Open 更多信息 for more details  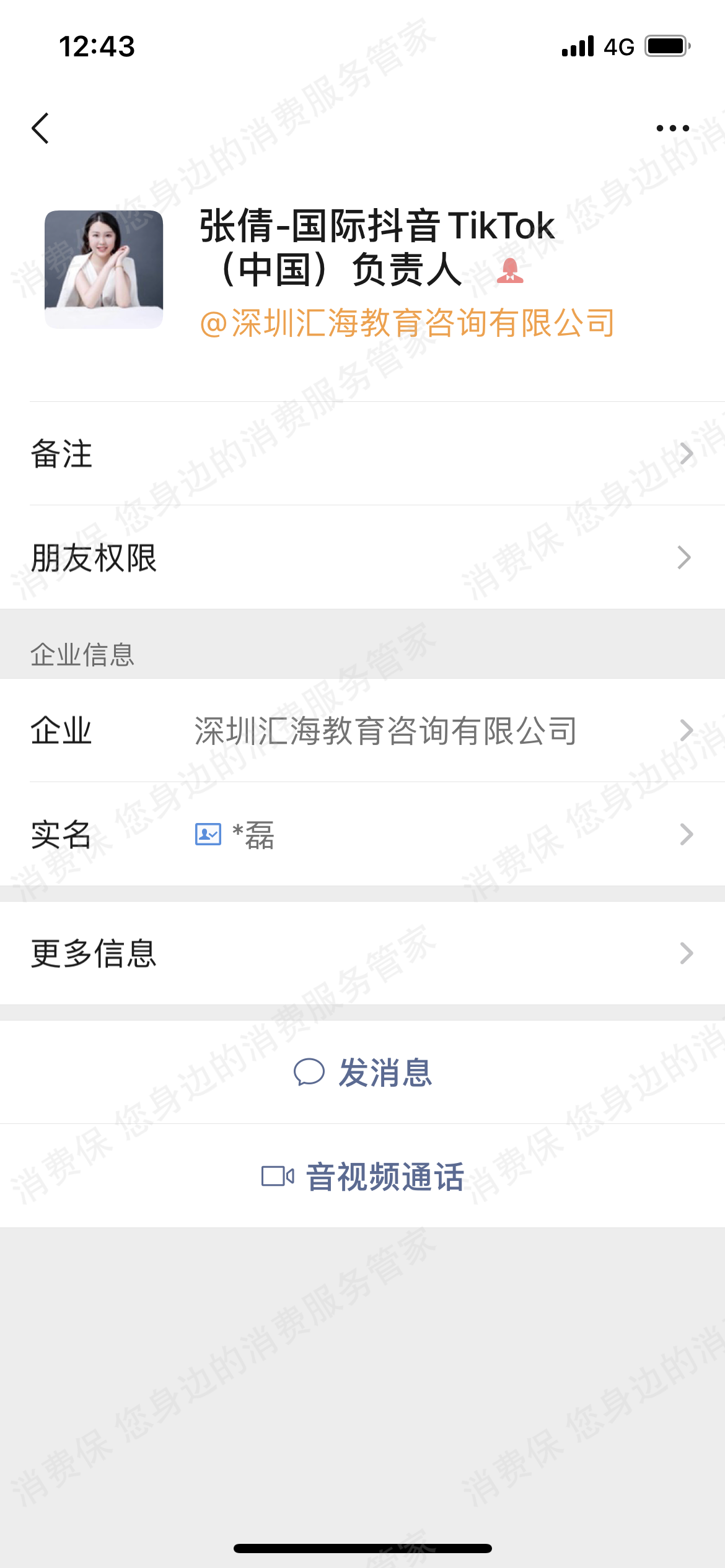coord(362,953)
